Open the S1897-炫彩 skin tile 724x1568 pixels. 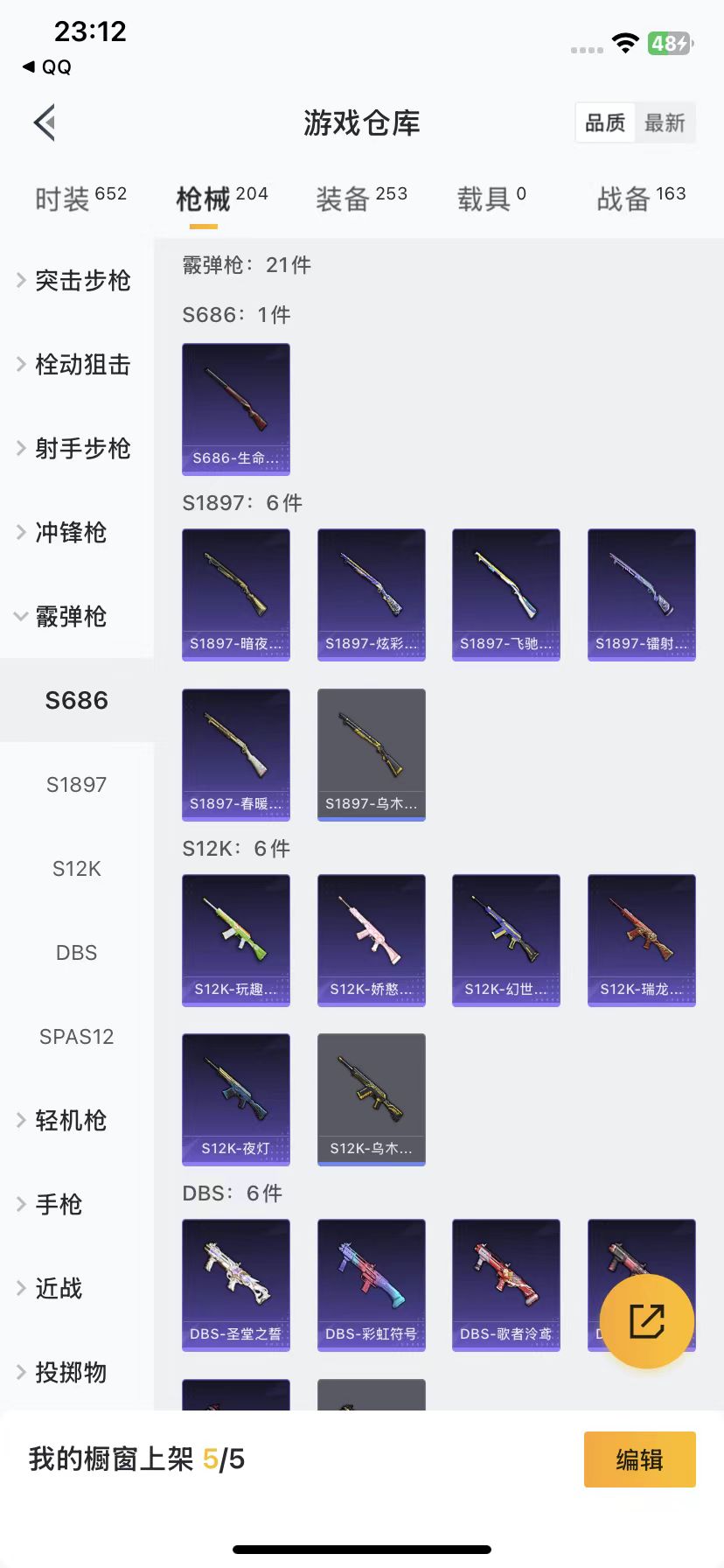(x=371, y=594)
